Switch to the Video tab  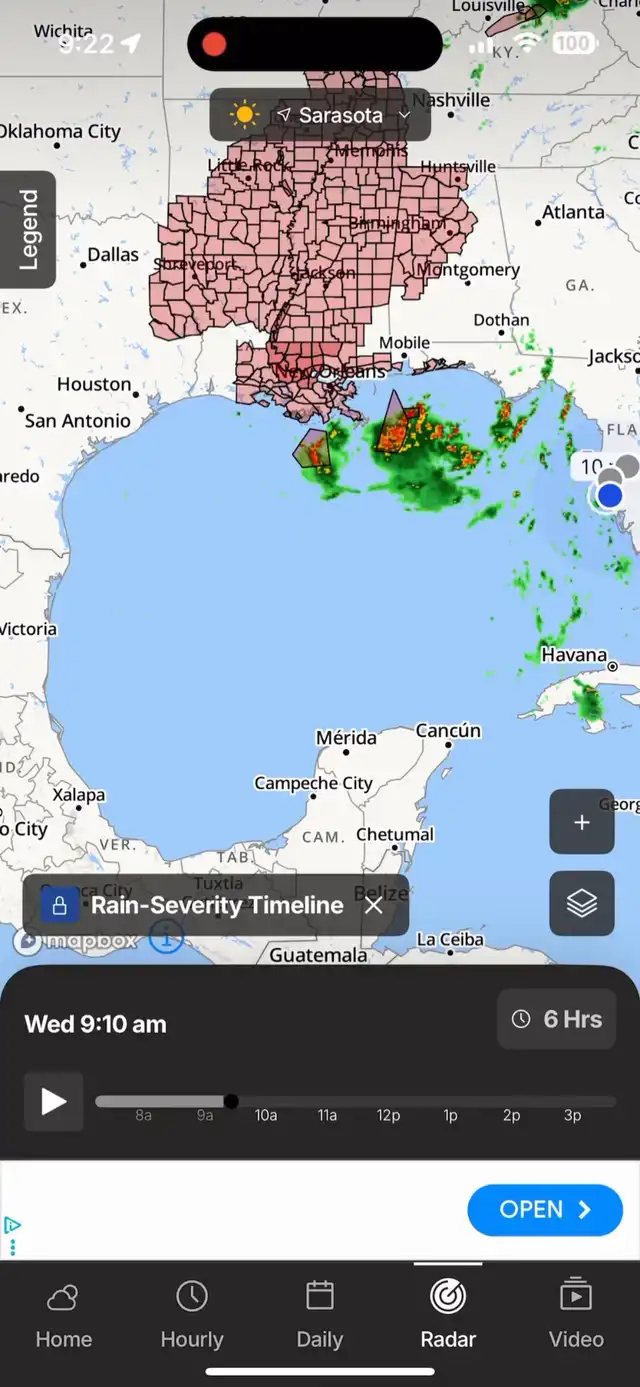576,1317
